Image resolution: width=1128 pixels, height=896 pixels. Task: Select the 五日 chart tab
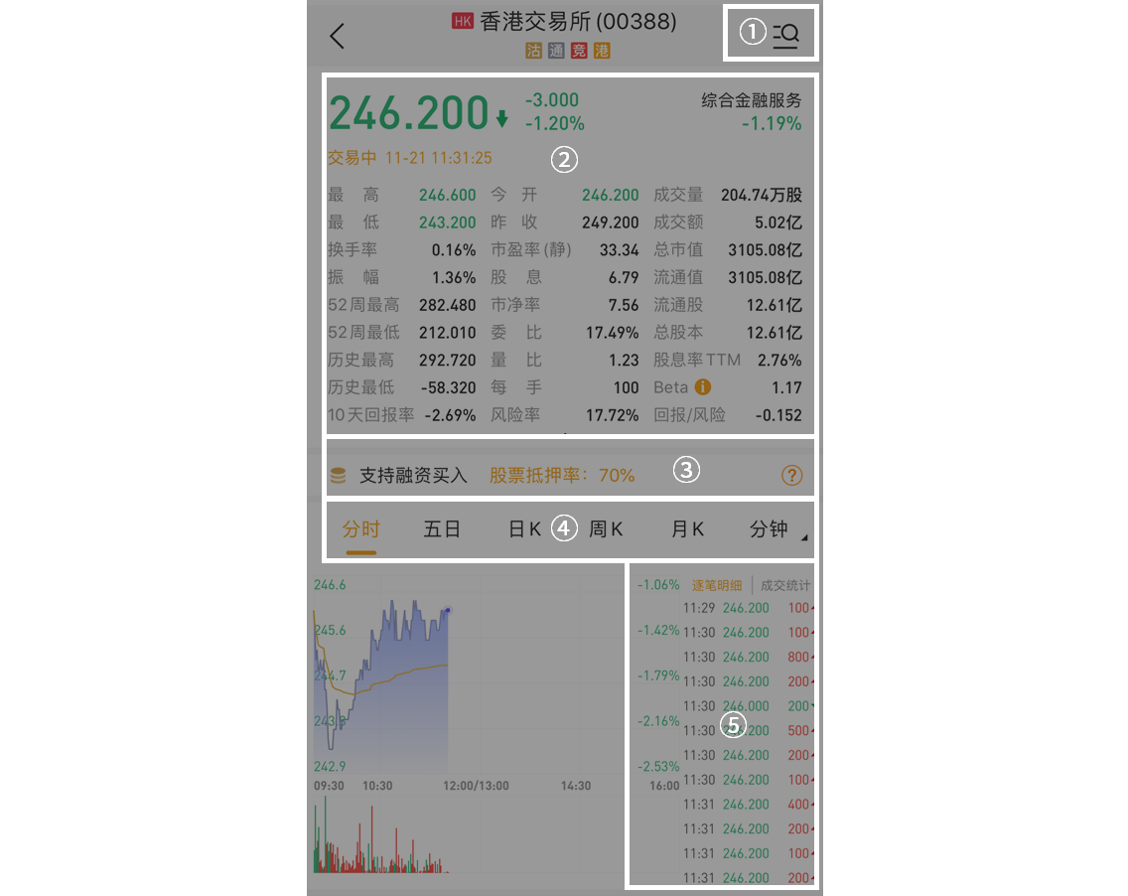pos(442,529)
